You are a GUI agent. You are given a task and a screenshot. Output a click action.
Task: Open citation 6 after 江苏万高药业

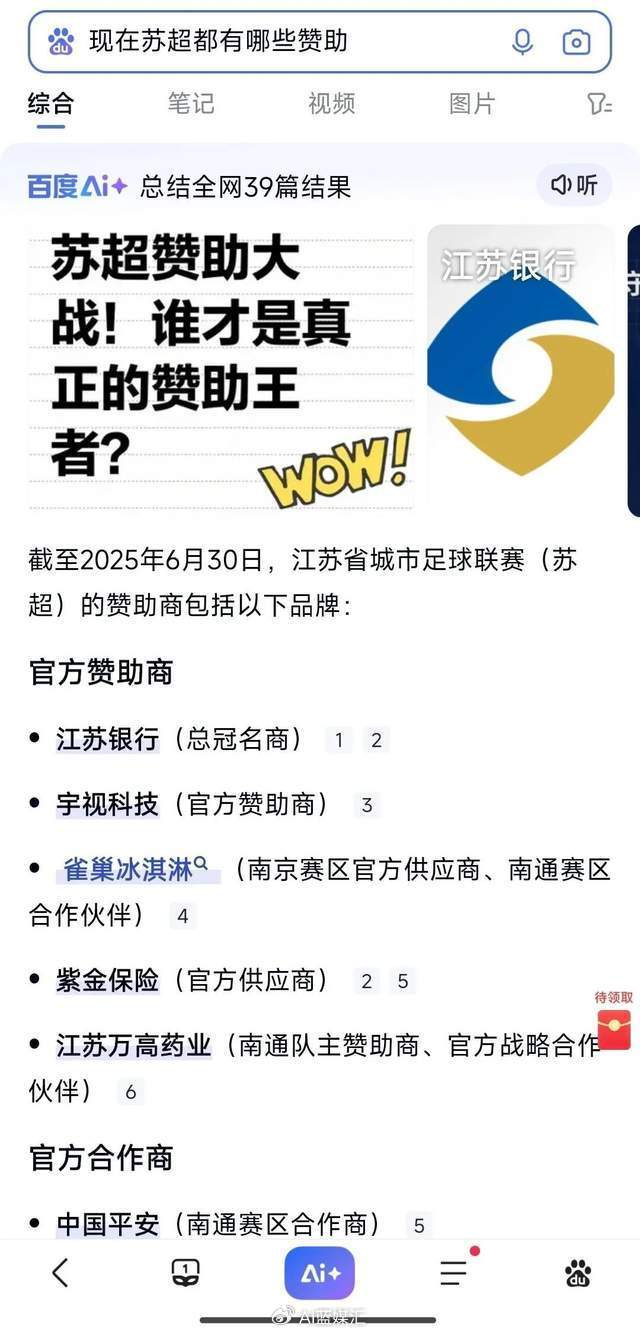[131, 1093]
